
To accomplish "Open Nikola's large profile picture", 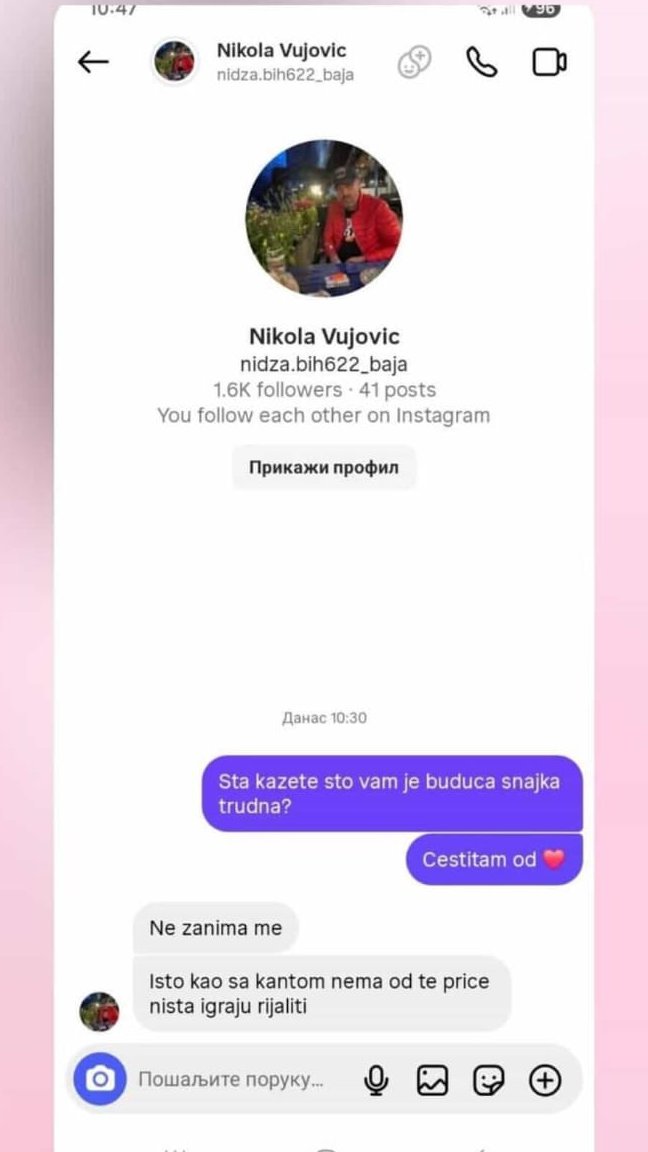I will [324, 218].
